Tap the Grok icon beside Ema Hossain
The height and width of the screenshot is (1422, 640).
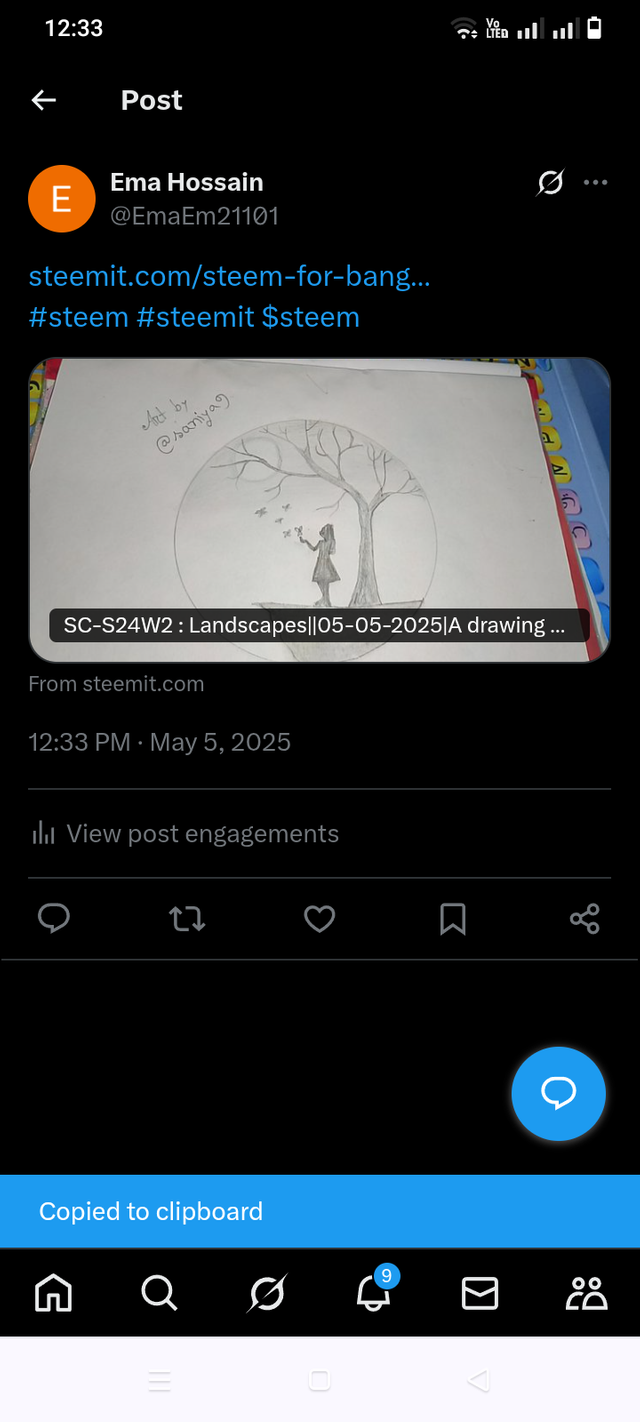point(550,183)
